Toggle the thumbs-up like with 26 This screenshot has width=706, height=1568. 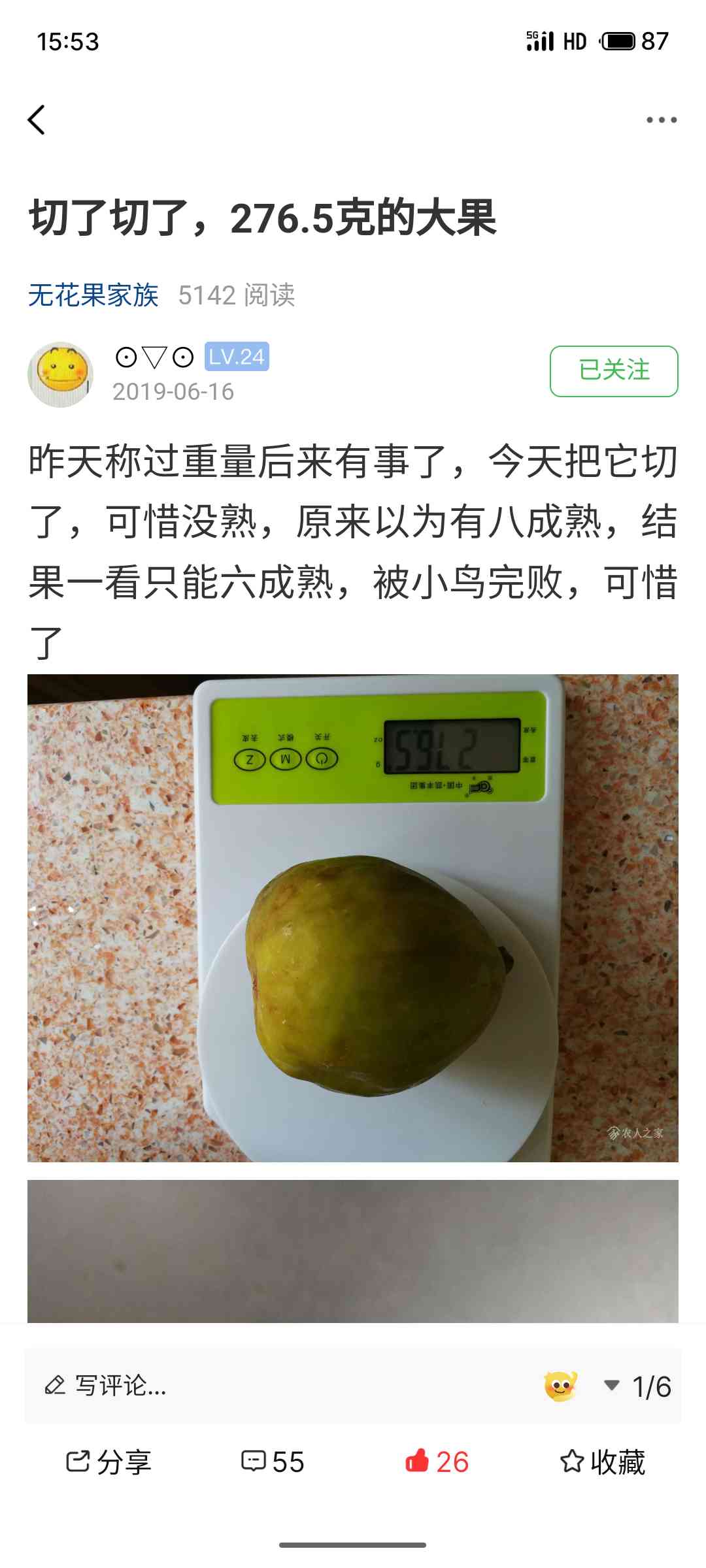(437, 1462)
